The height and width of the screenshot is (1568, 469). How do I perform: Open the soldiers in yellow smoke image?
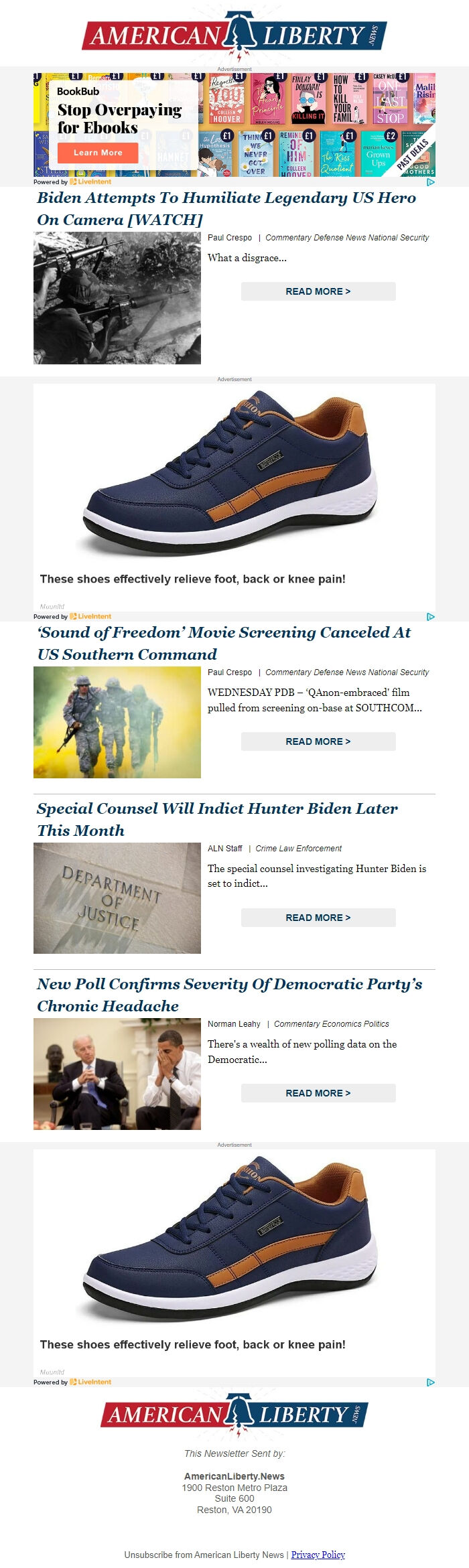(117, 723)
